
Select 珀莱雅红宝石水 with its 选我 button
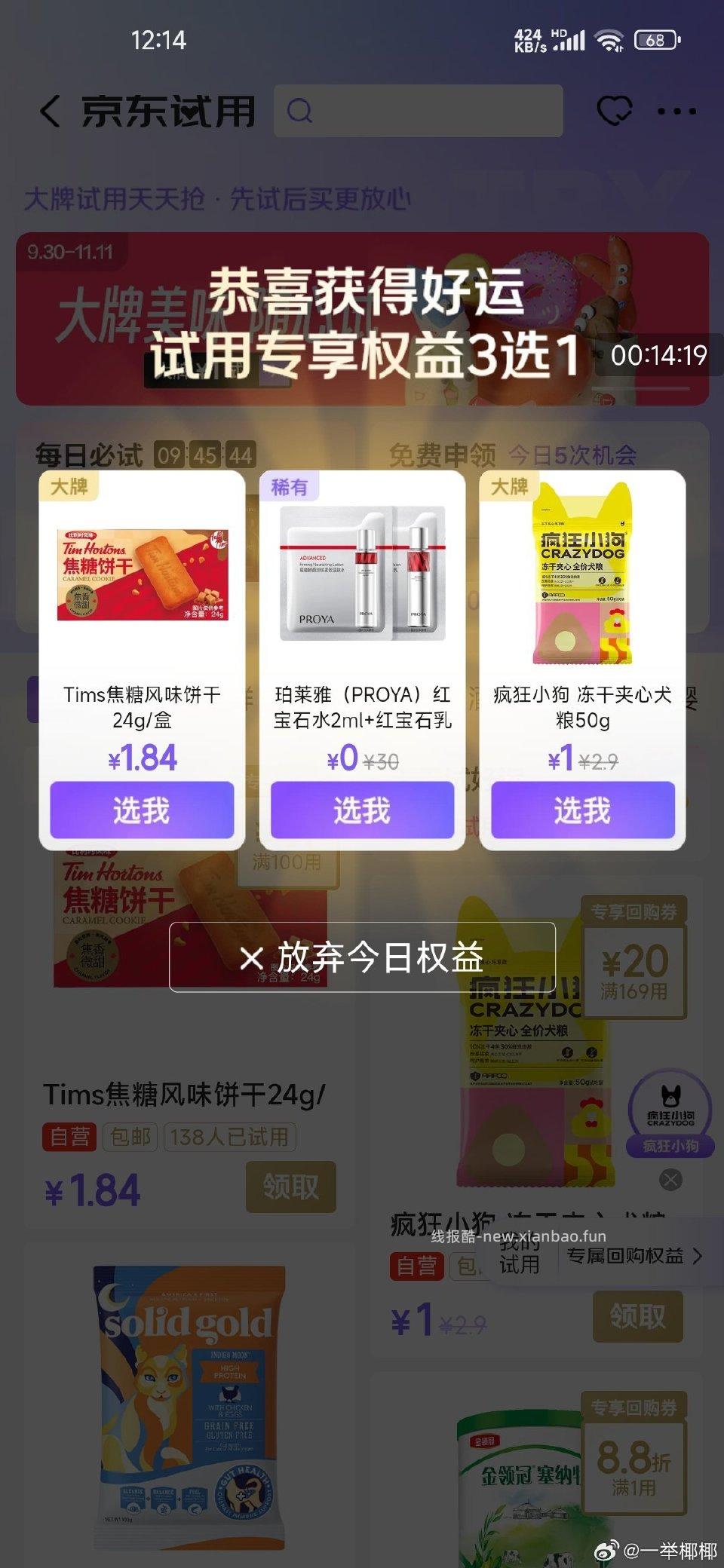click(x=361, y=811)
